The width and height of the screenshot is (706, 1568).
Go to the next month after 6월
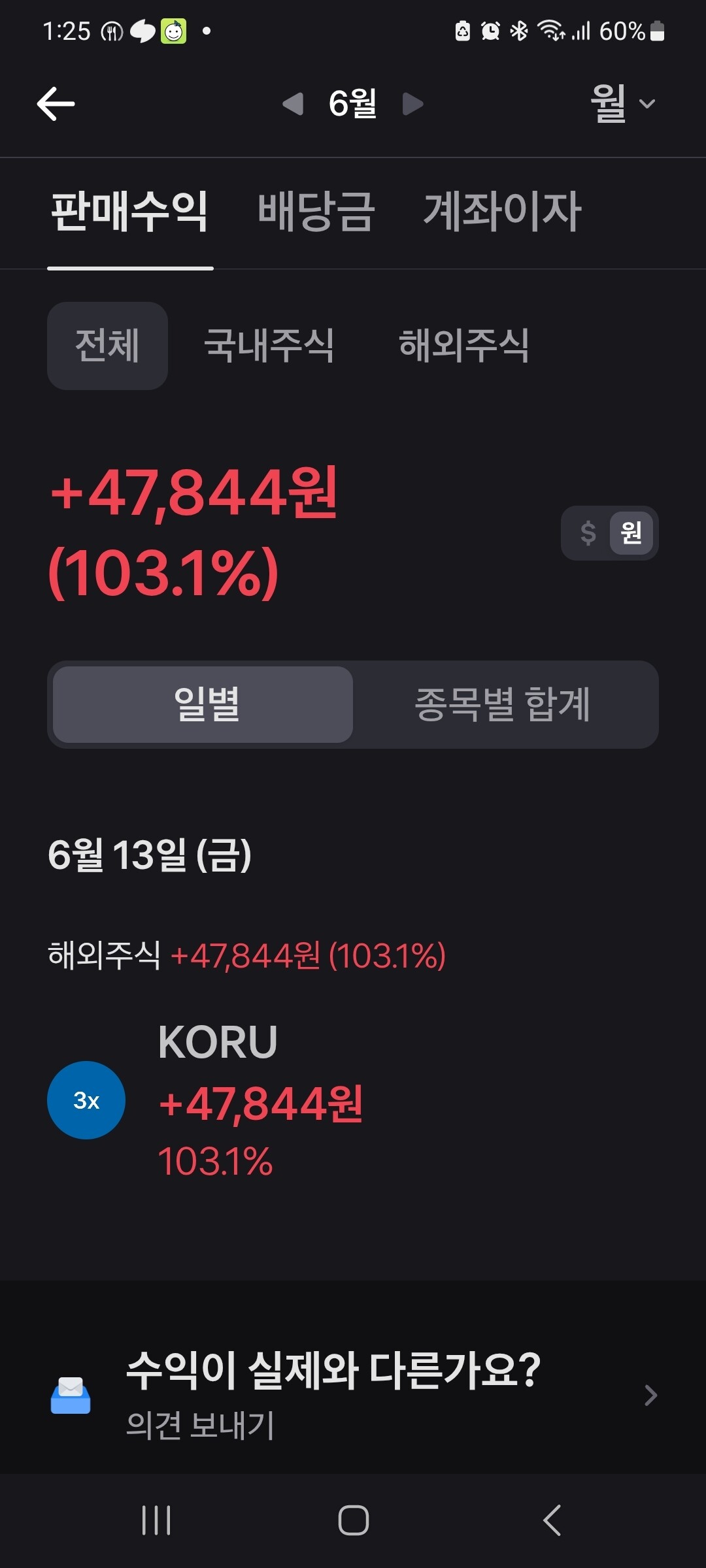[412, 104]
